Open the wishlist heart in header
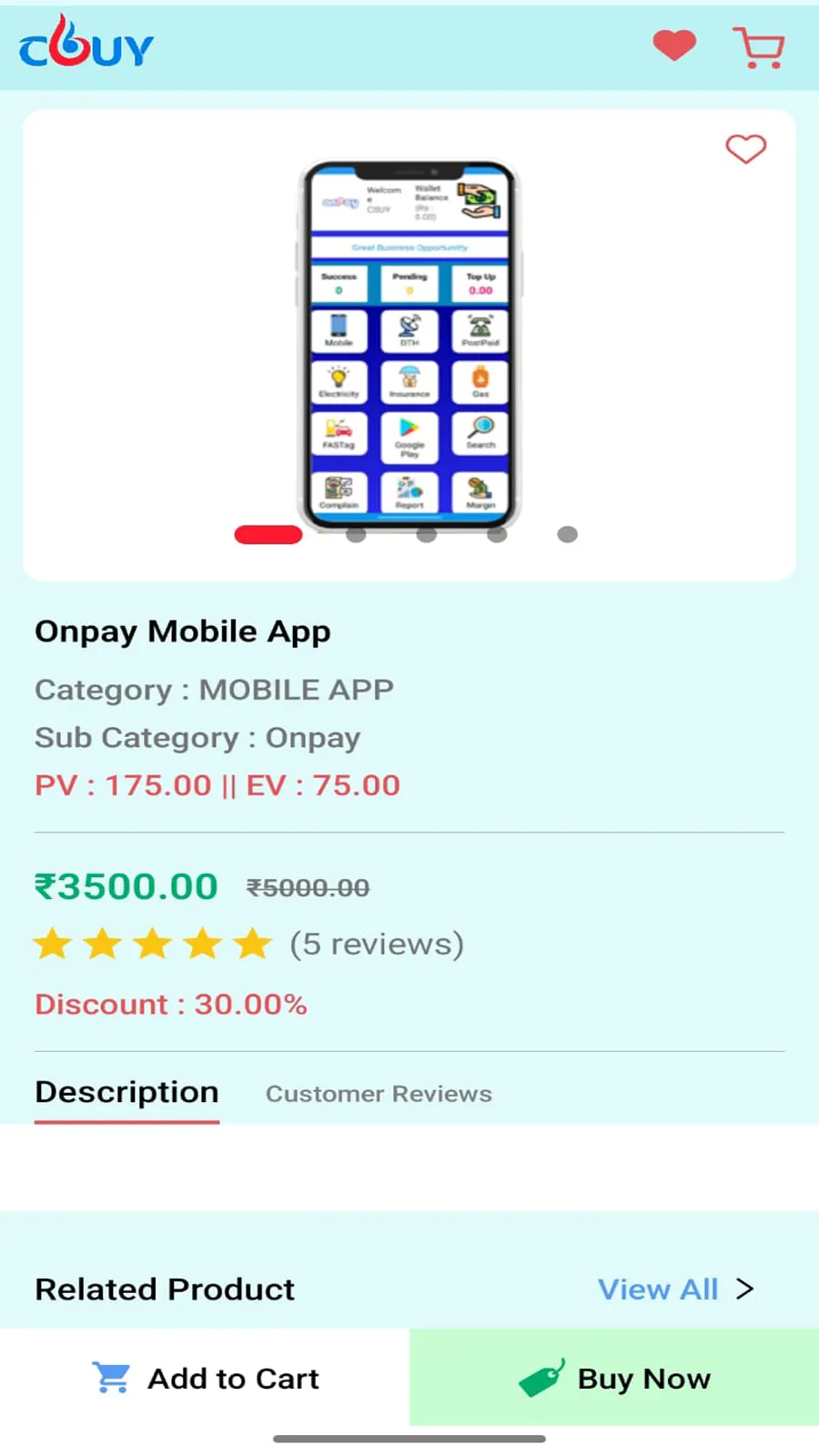The height and width of the screenshot is (1456, 819). pyautogui.click(x=674, y=45)
